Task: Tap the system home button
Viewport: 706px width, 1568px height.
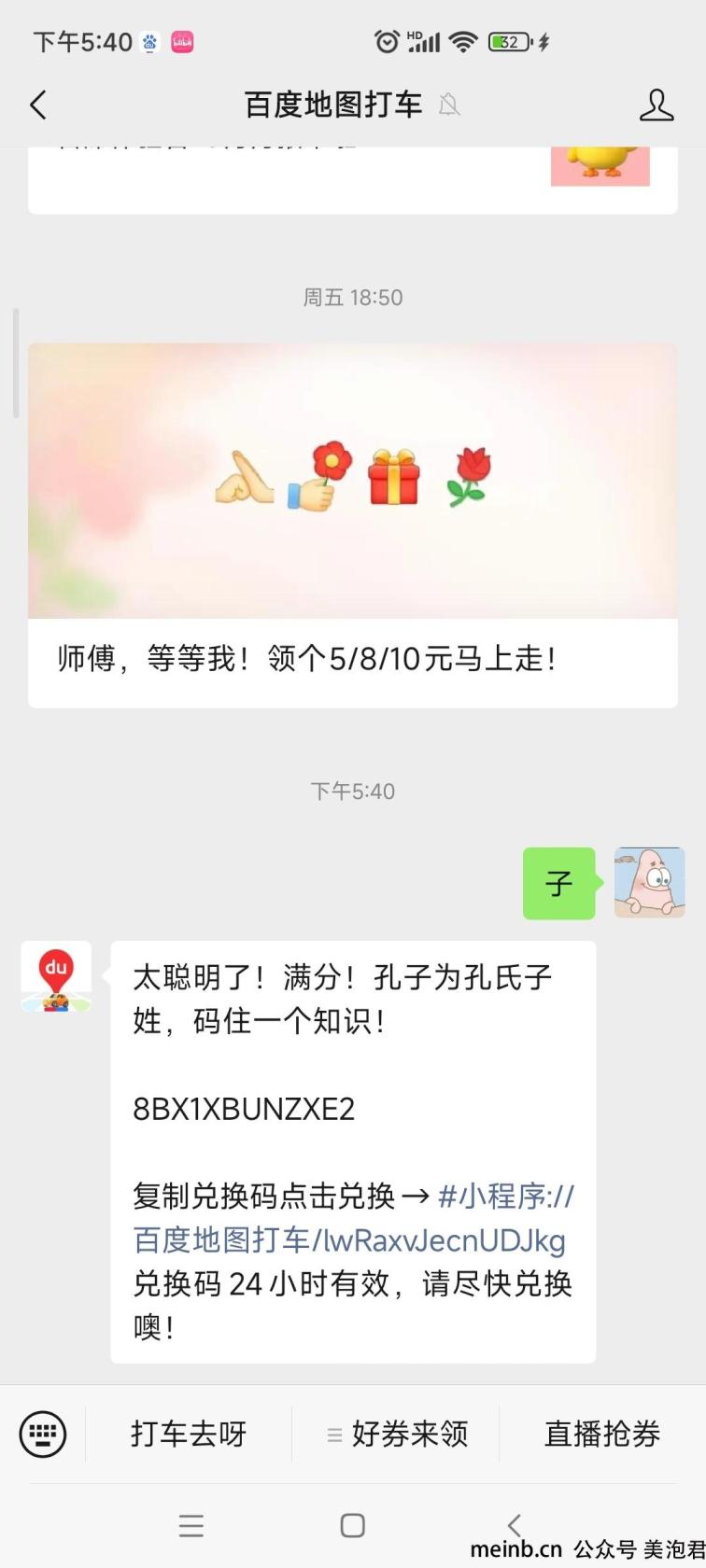Action: (x=352, y=1525)
